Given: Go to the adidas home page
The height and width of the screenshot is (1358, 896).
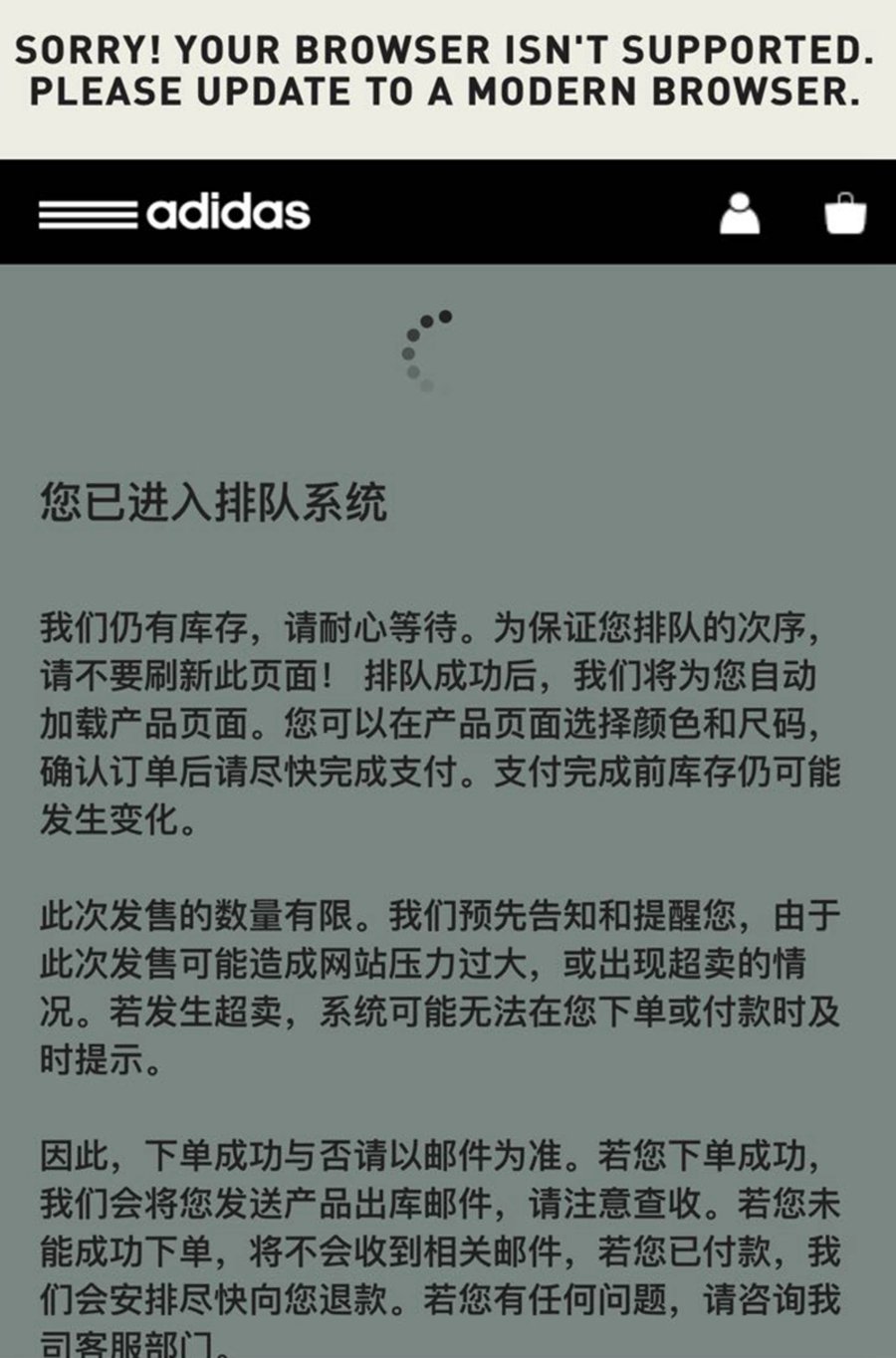Looking at the screenshot, I should click(x=175, y=213).
